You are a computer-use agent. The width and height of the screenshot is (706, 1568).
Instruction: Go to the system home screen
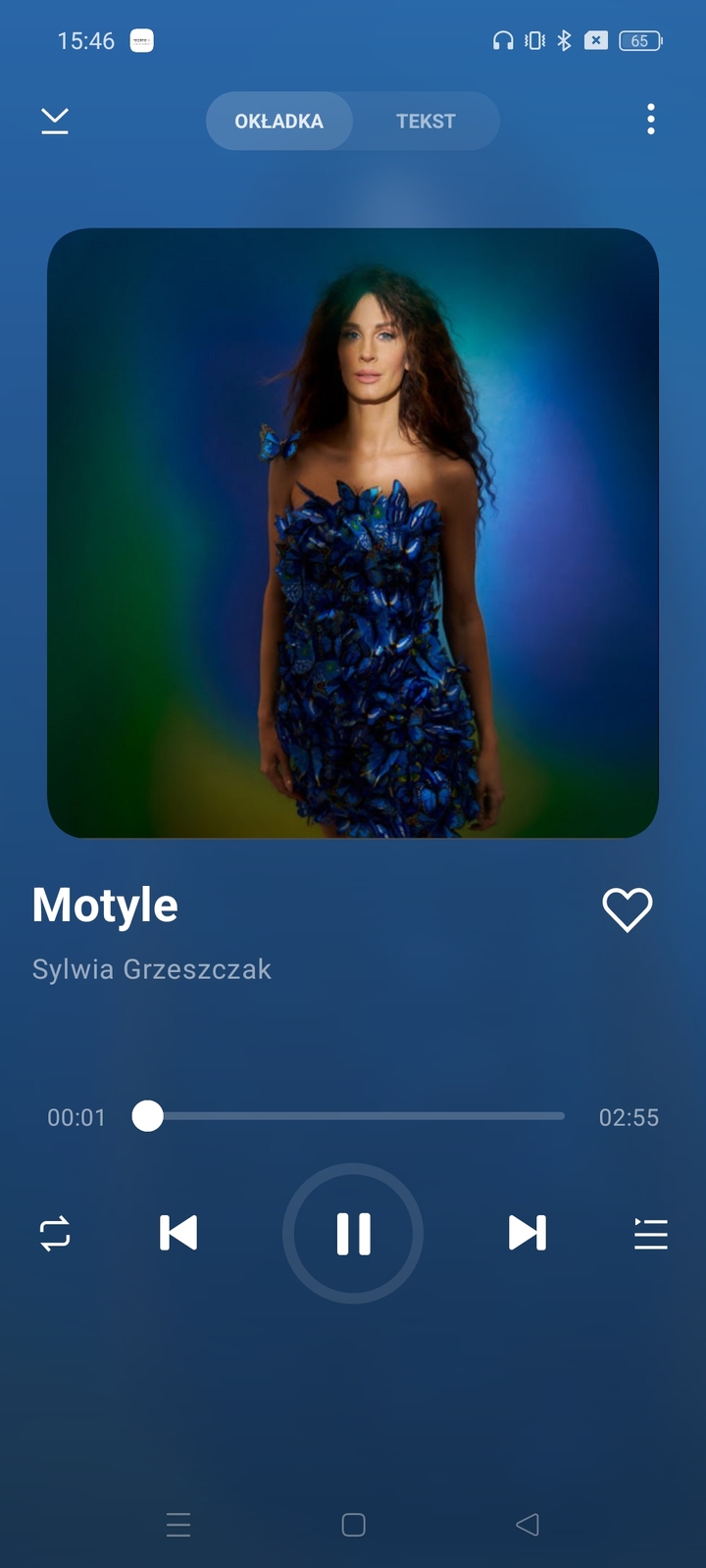coord(353,1524)
